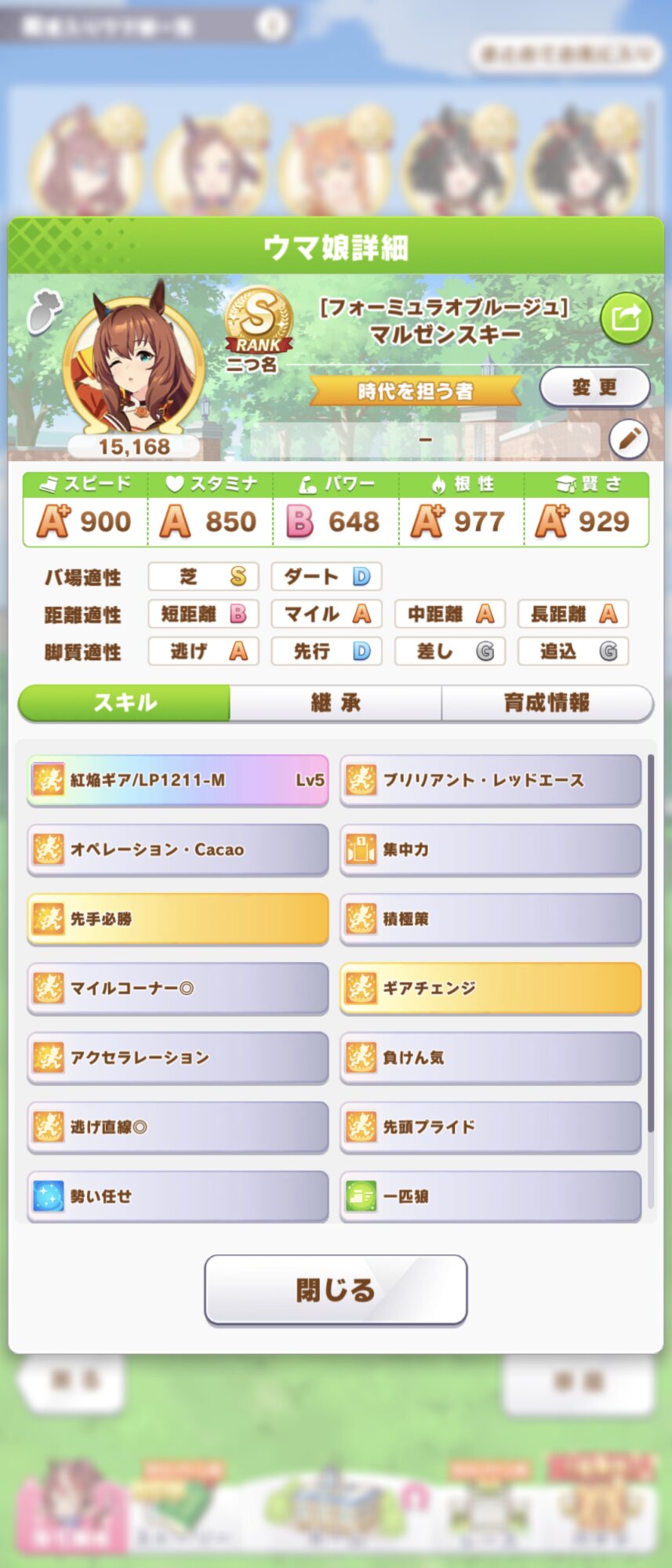The width and height of the screenshot is (672, 1568).
Task: Select the スキル tab
Action: click(x=125, y=703)
